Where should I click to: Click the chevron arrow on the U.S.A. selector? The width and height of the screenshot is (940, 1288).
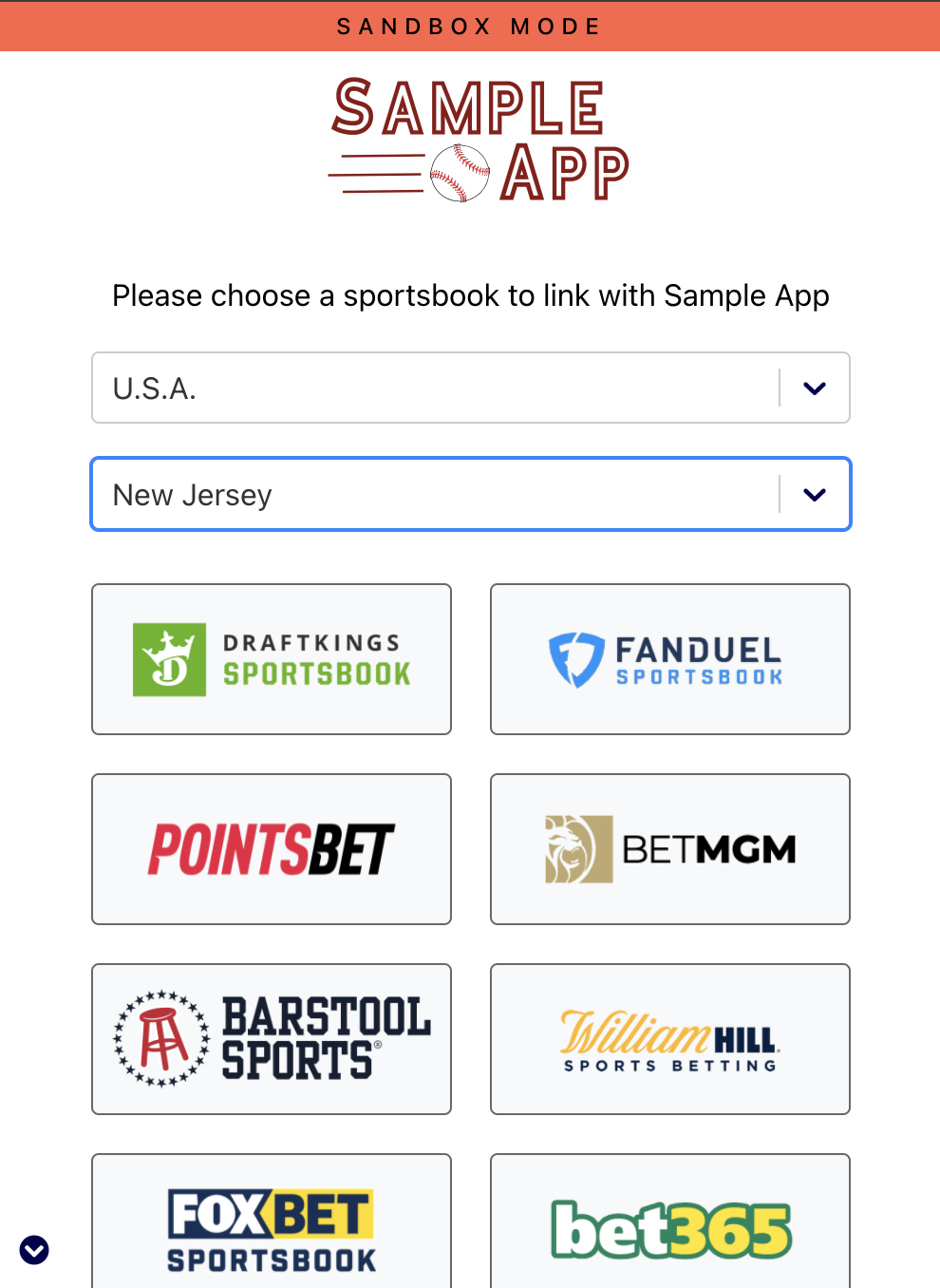(x=814, y=388)
